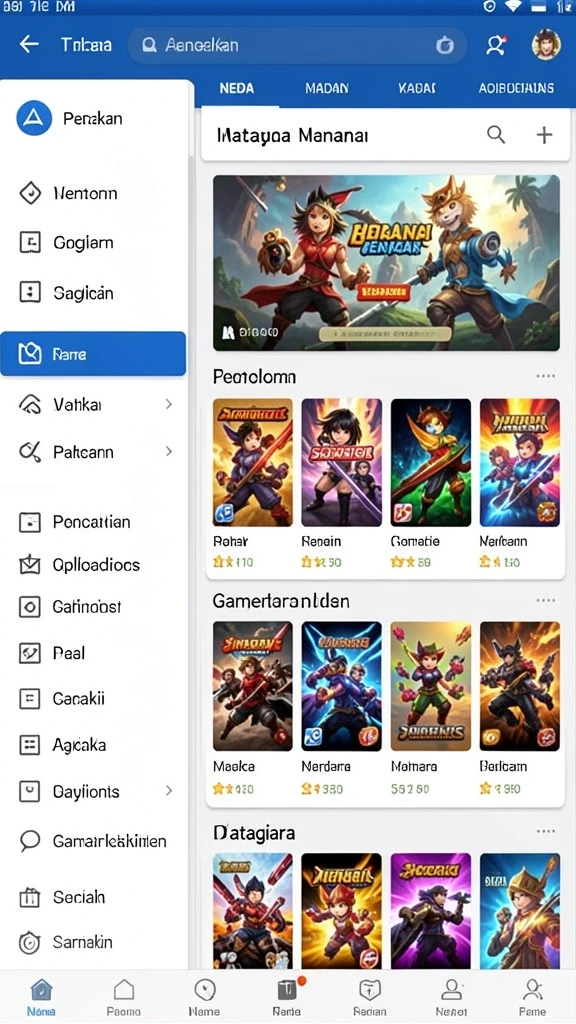Screen dimensions: 576x1024
Task: Expand the Vahkai menu item
Action: tap(93, 405)
